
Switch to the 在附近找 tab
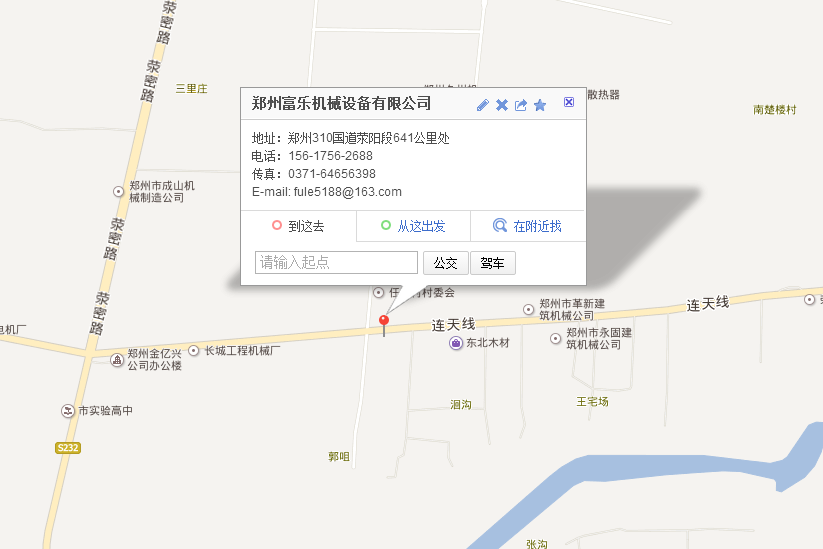coord(528,226)
